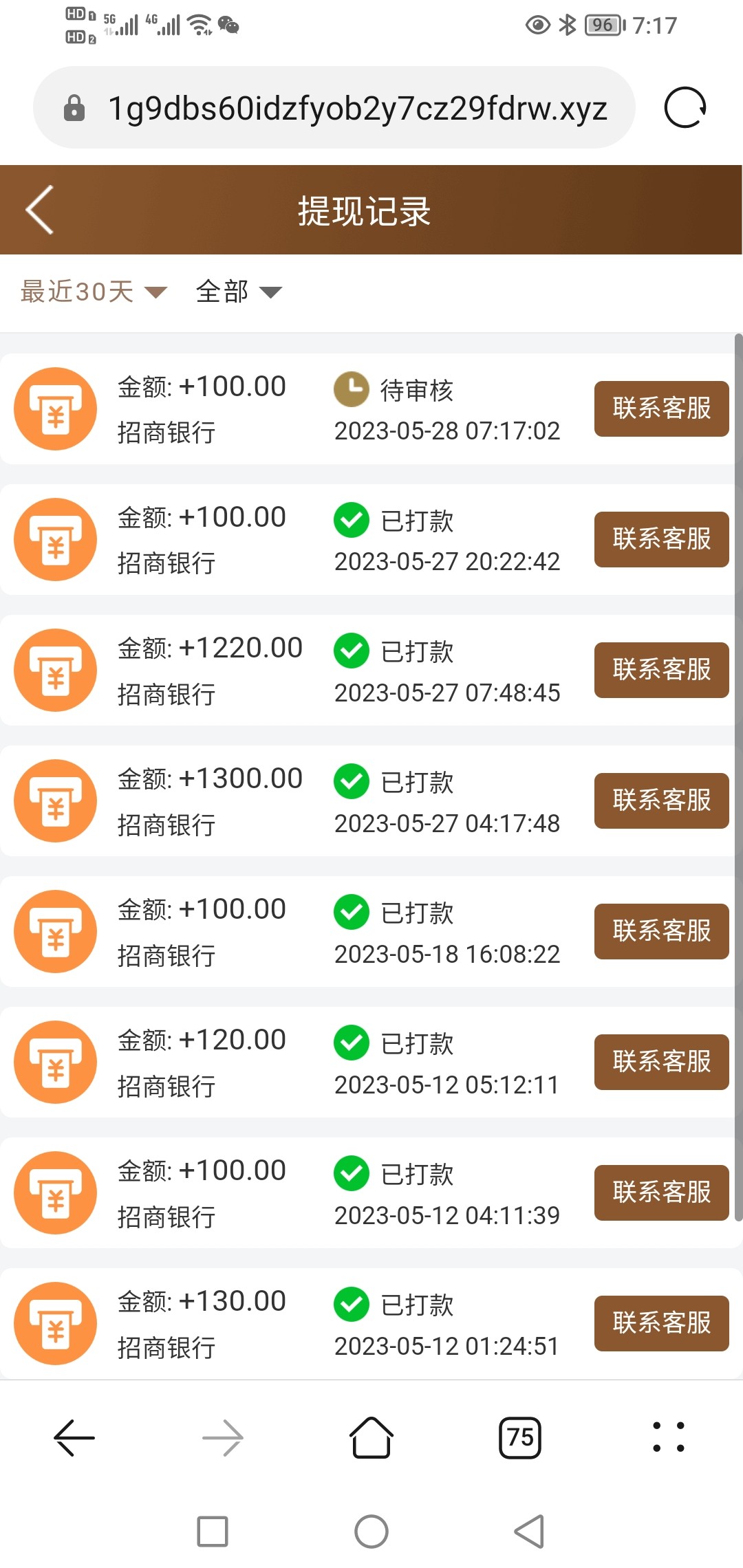This screenshot has height=1568, width=743.
Task: Tap 联系客服 on the 待审核 record
Action: point(660,409)
